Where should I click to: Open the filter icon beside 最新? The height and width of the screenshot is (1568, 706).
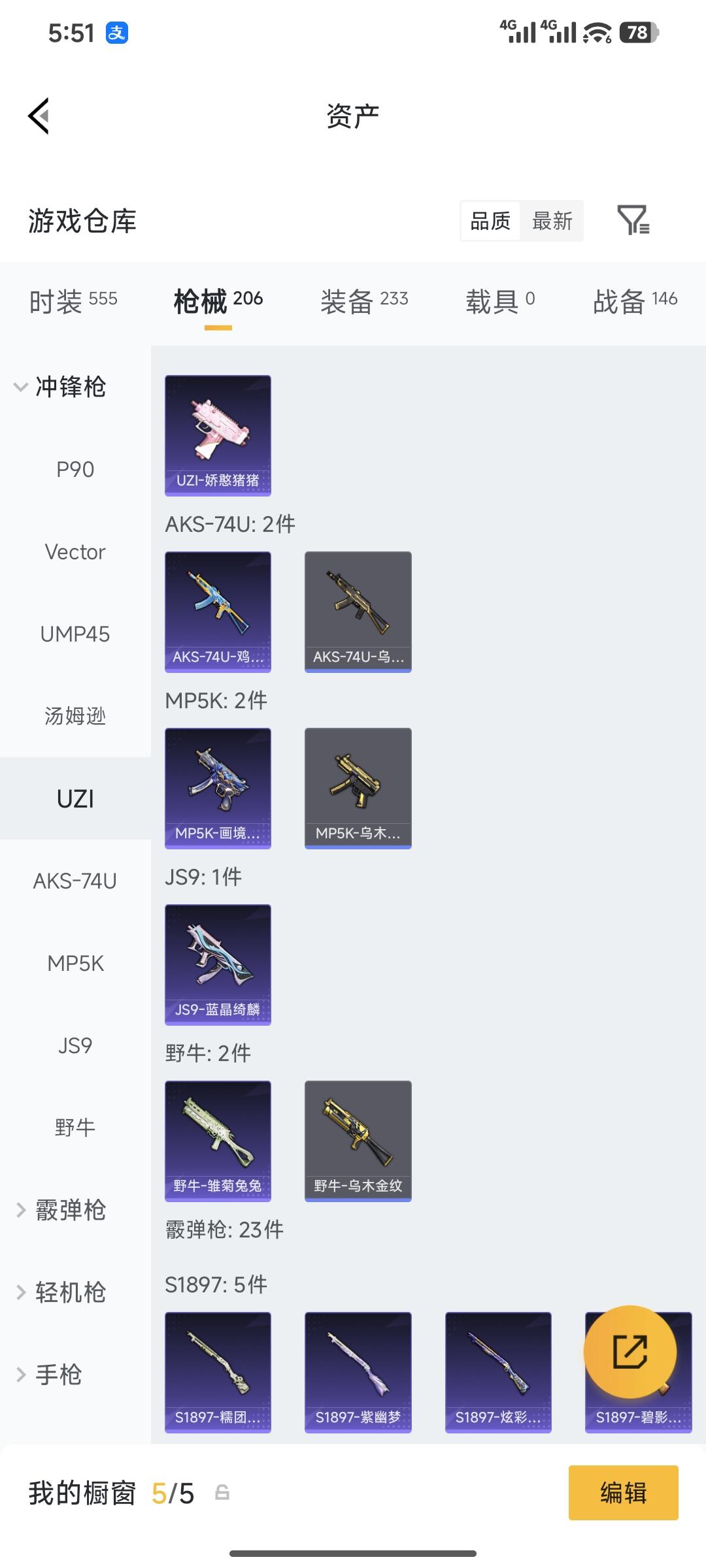(x=633, y=220)
